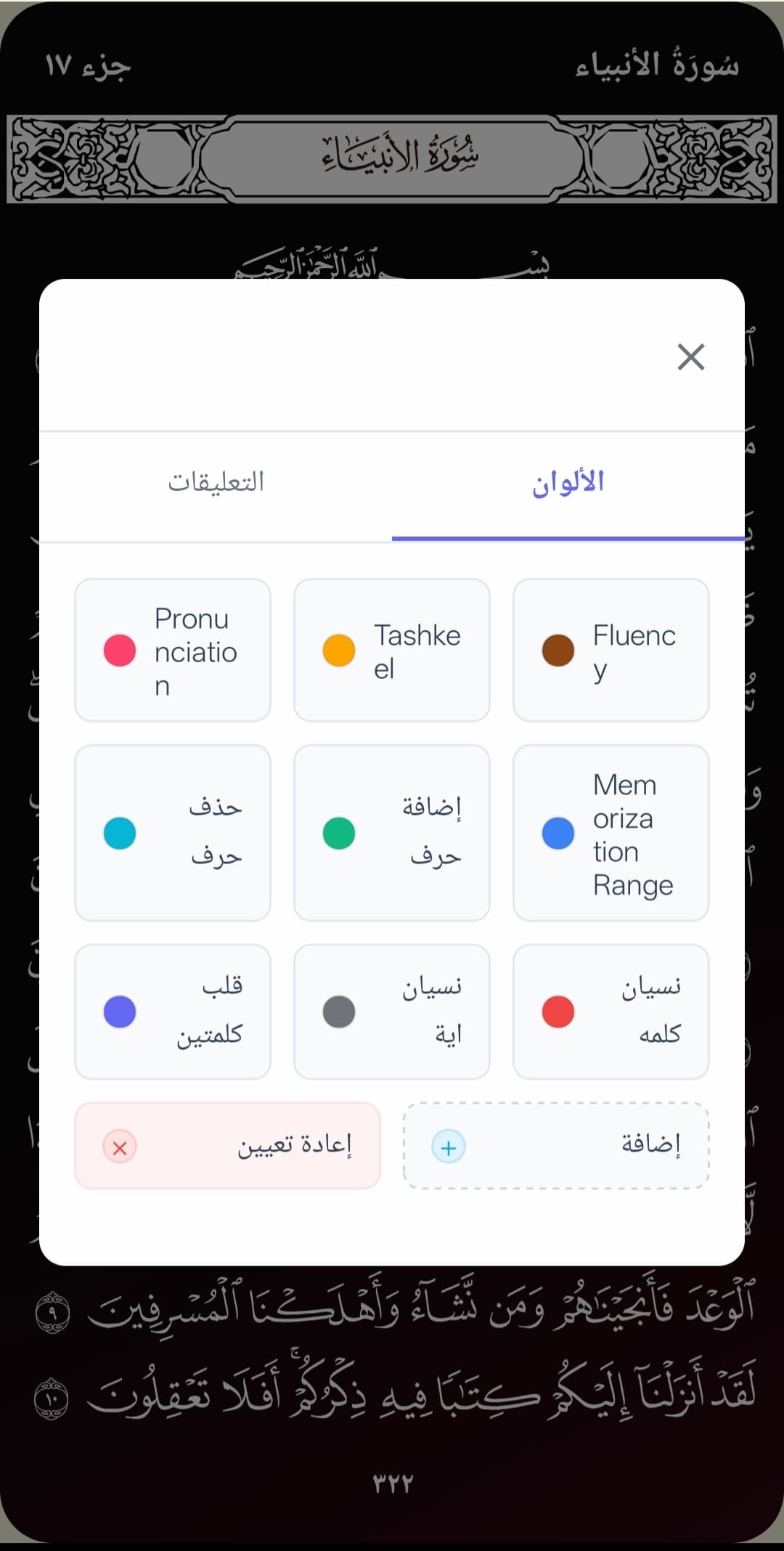Select the إضافة حرف color
The height and width of the screenshot is (1551, 784).
(x=392, y=833)
